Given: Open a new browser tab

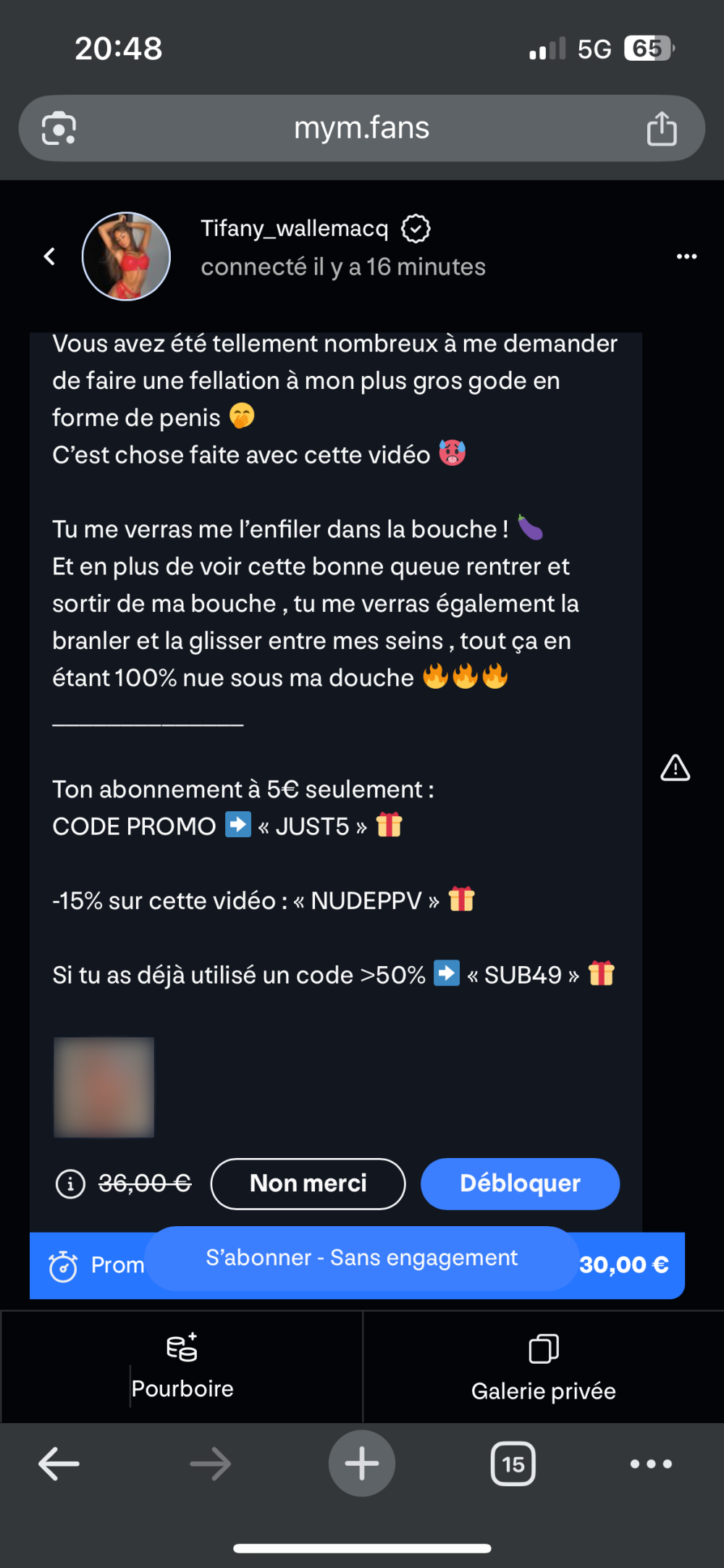Looking at the screenshot, I should [361, 1464].
